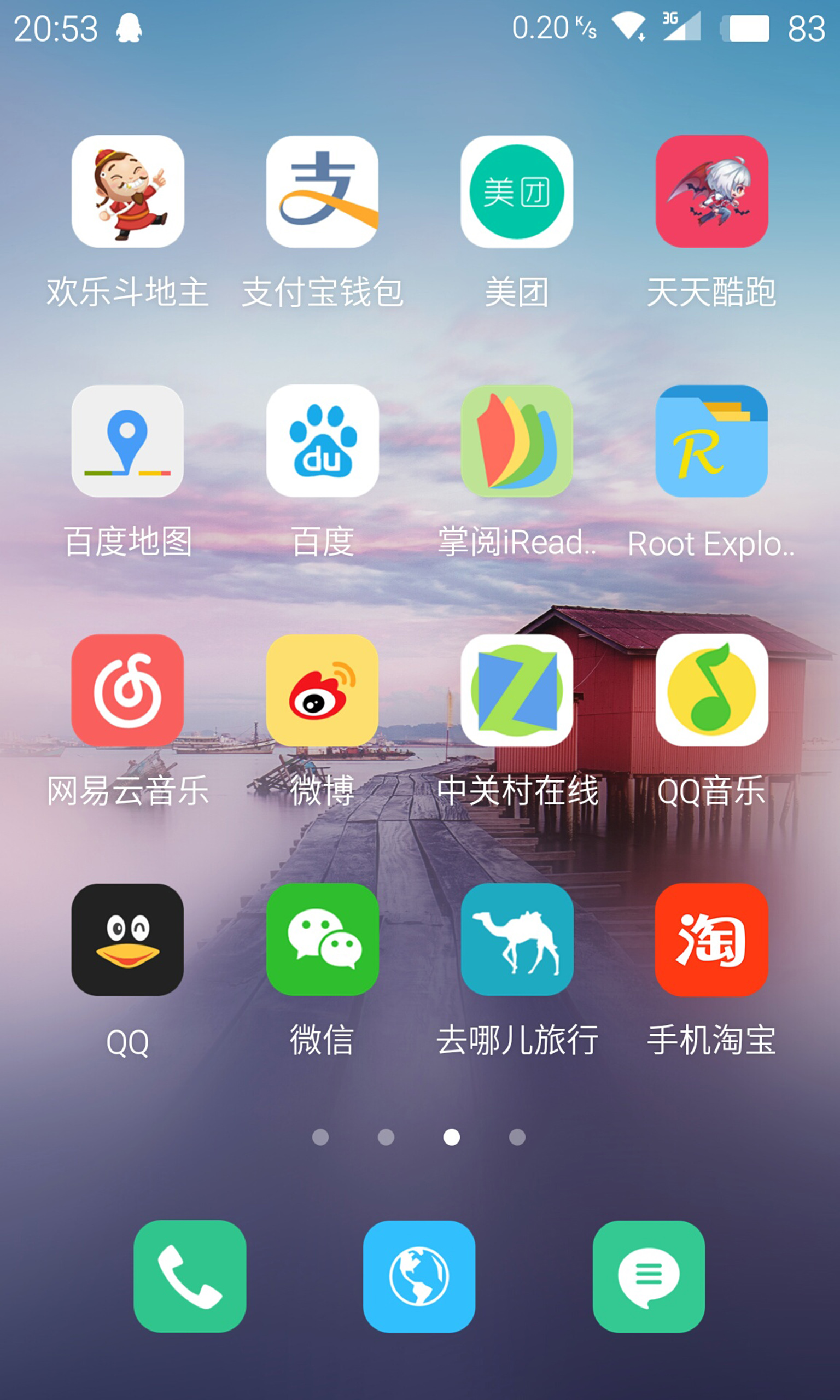Jump to the first home page dot
The width and height of the screenshot is (840, 1400).
pos(320,1137)
